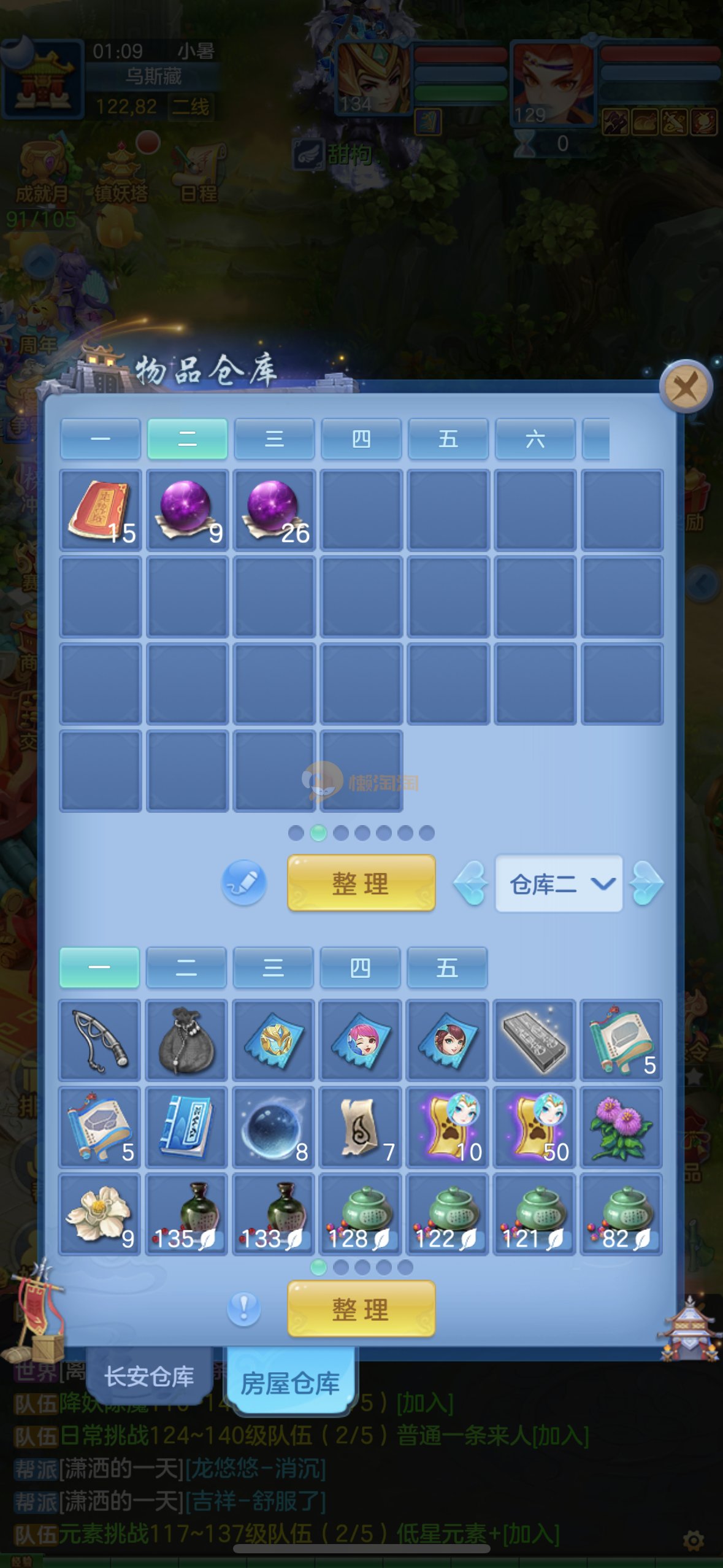Switch to 长安仓库 tab
Viewport: 723px width, 1568px height.
click(x=149, y=1376)
